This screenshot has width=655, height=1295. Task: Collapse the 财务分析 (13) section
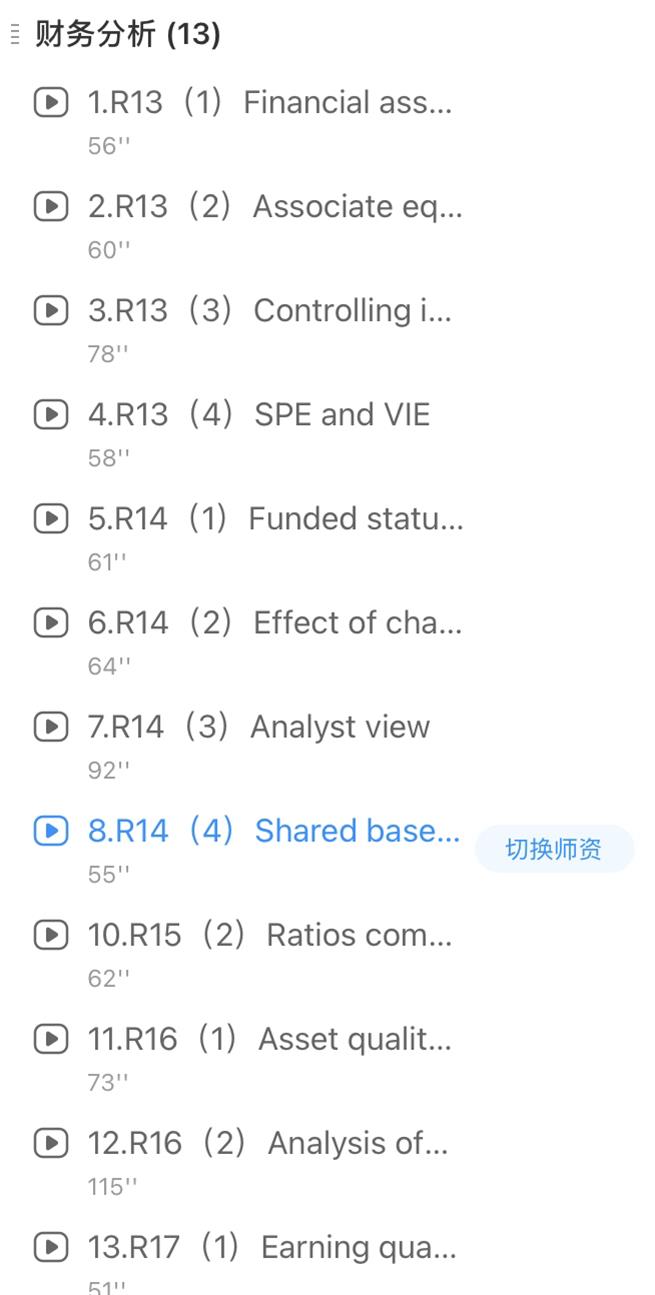pos(128,35)
